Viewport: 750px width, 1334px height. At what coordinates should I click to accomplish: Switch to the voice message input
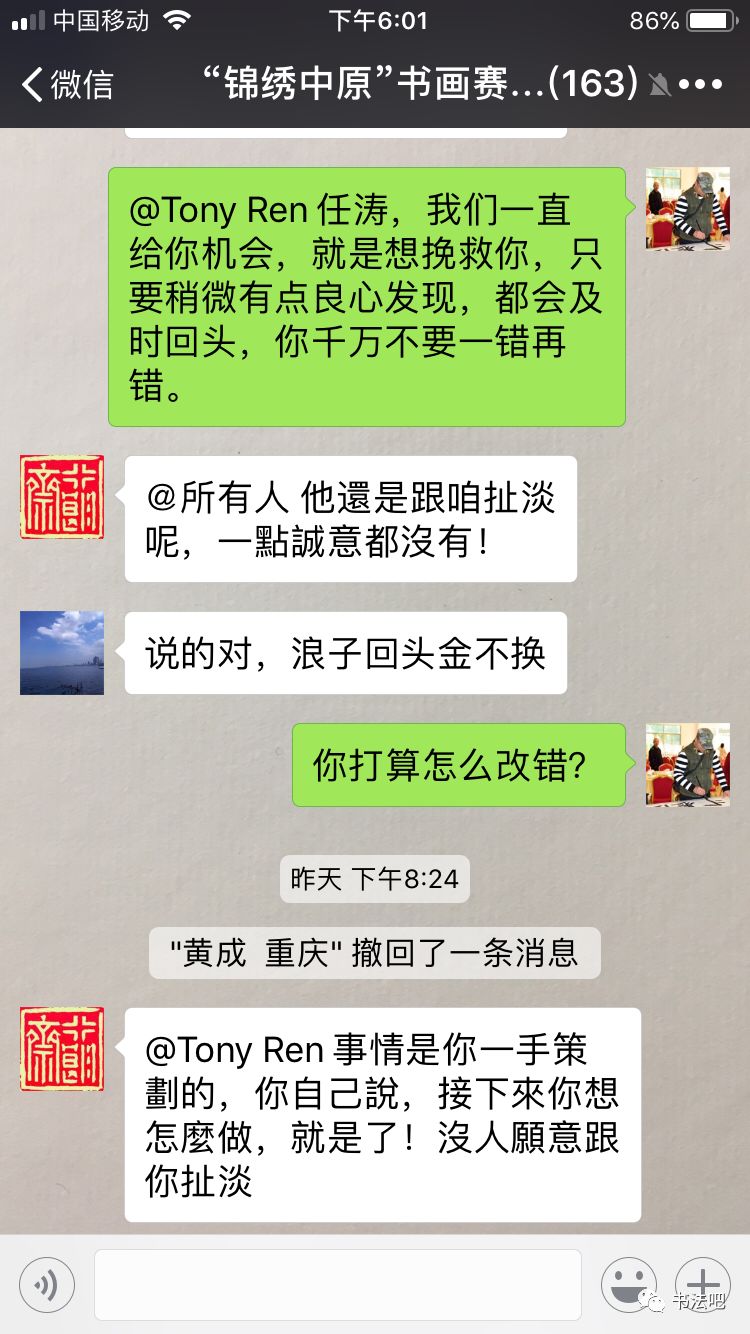pyautogui.click(x=47, y=1284)
